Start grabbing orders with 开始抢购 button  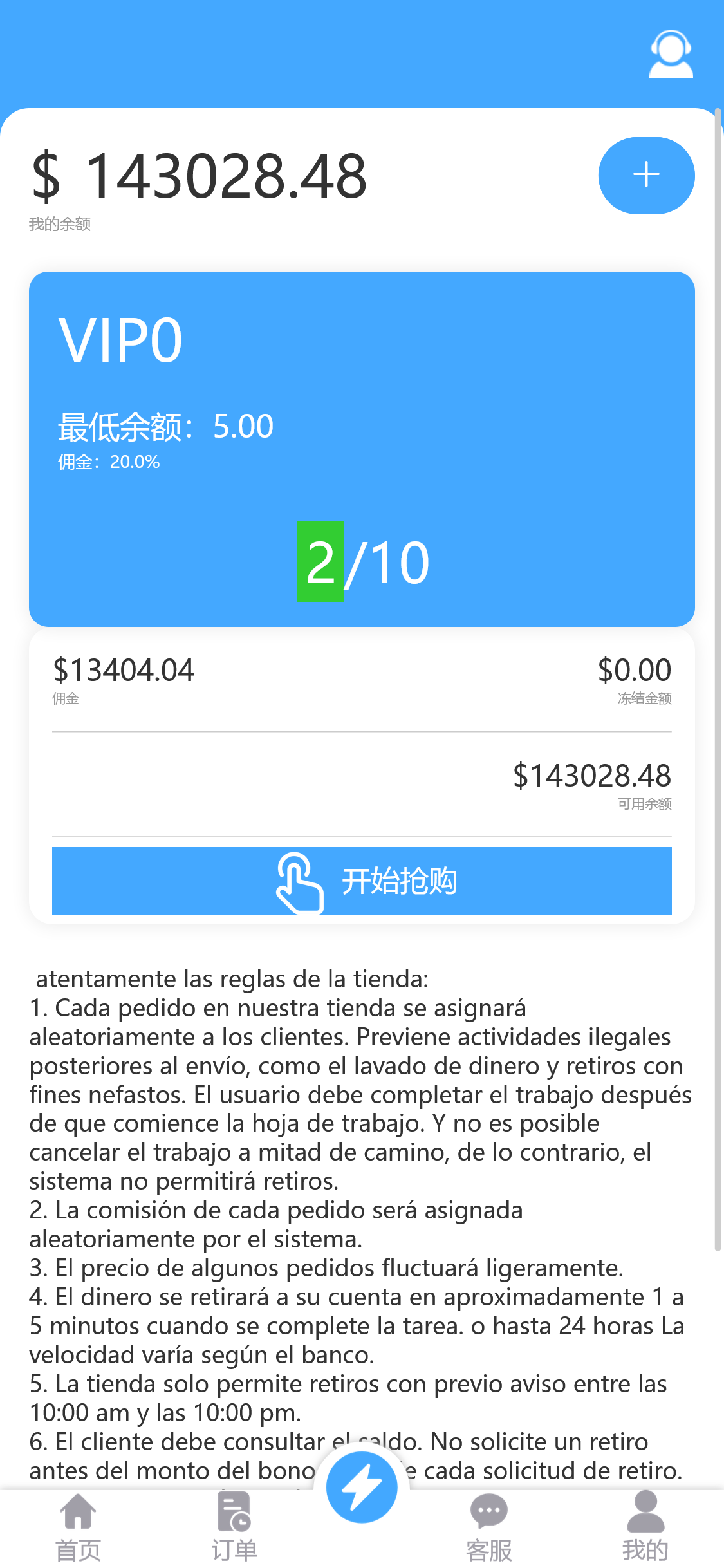click(x=362, y=881)
